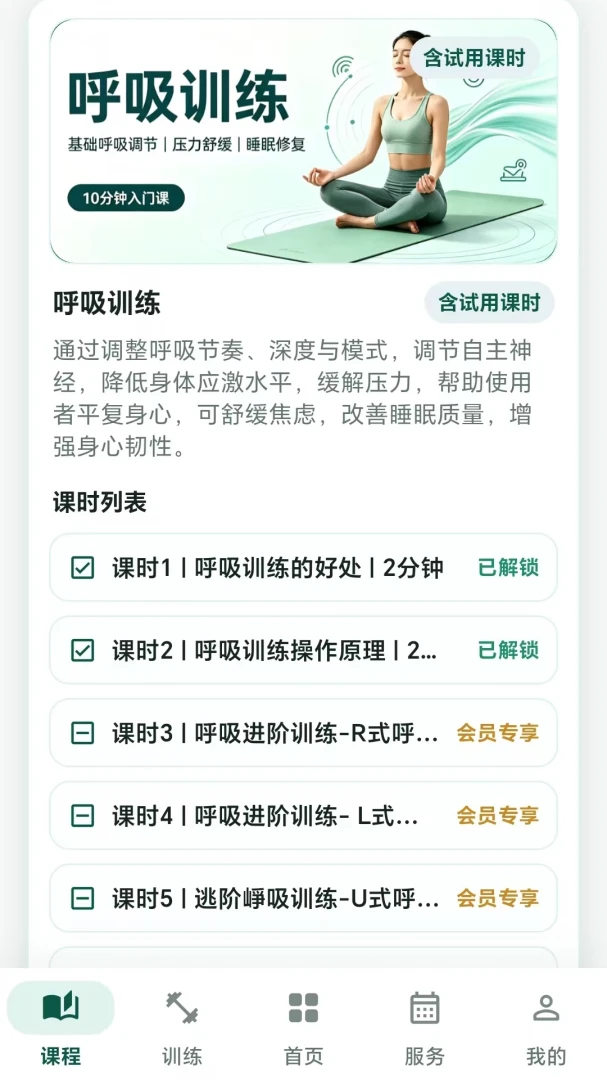
Task: Open 课时3 R式呼吸 member-only lesson
Action: click(303, 733)
